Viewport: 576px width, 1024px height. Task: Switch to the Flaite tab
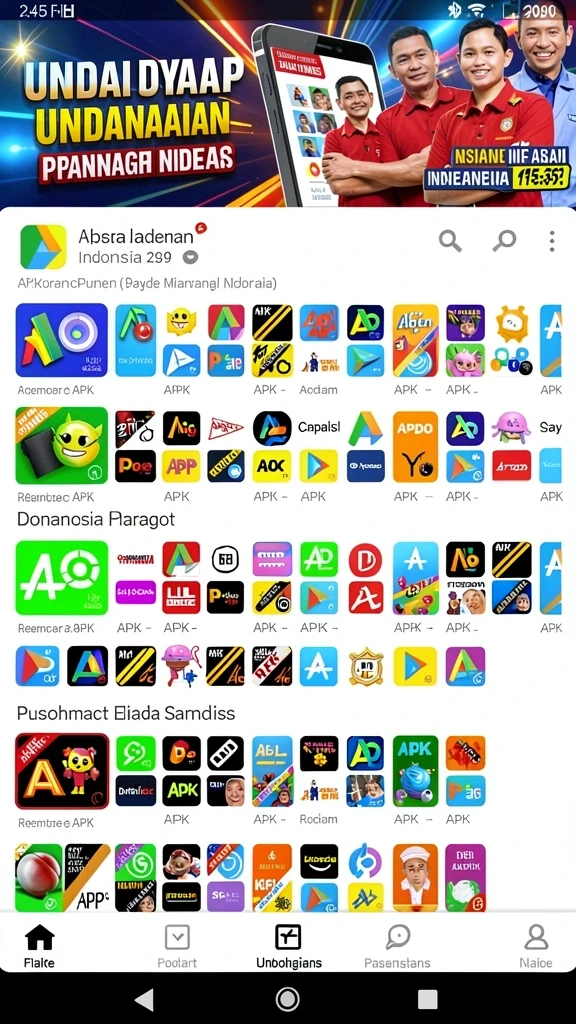(39, 946)
